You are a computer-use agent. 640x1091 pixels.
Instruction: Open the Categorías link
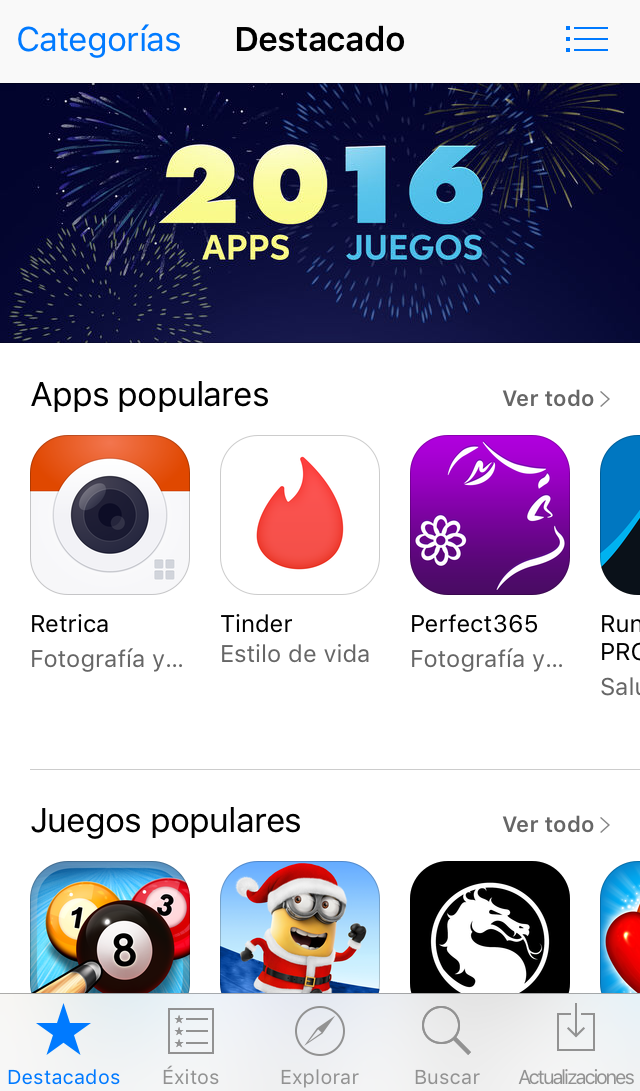pyautogui.click(x=99, y=40)
